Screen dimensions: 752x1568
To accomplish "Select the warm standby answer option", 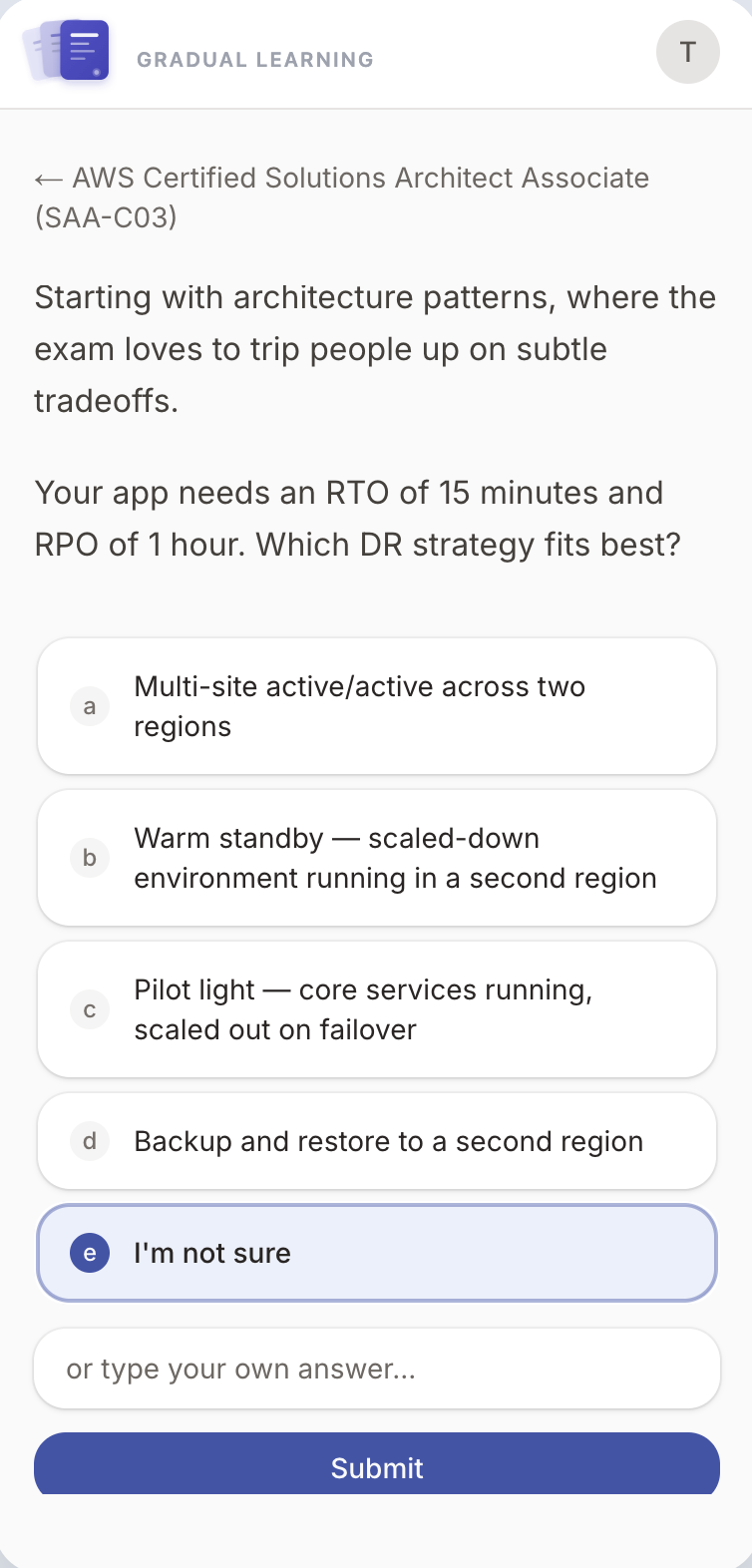I will (376, 858).
